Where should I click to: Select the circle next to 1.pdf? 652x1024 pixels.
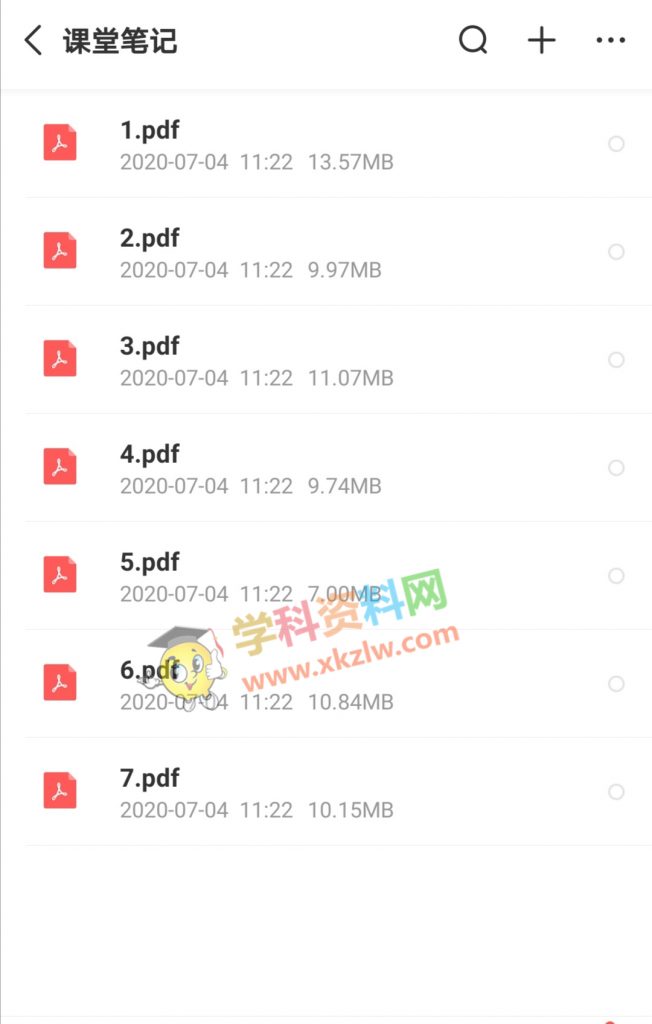[616, 144]
